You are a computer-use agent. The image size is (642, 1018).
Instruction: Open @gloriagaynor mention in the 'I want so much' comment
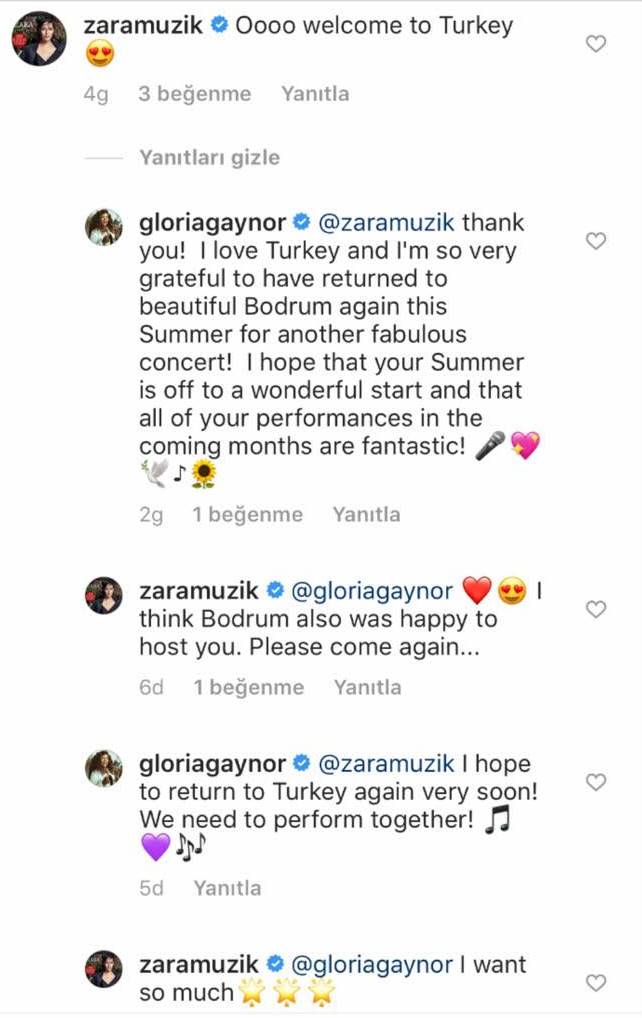[370, 965]
